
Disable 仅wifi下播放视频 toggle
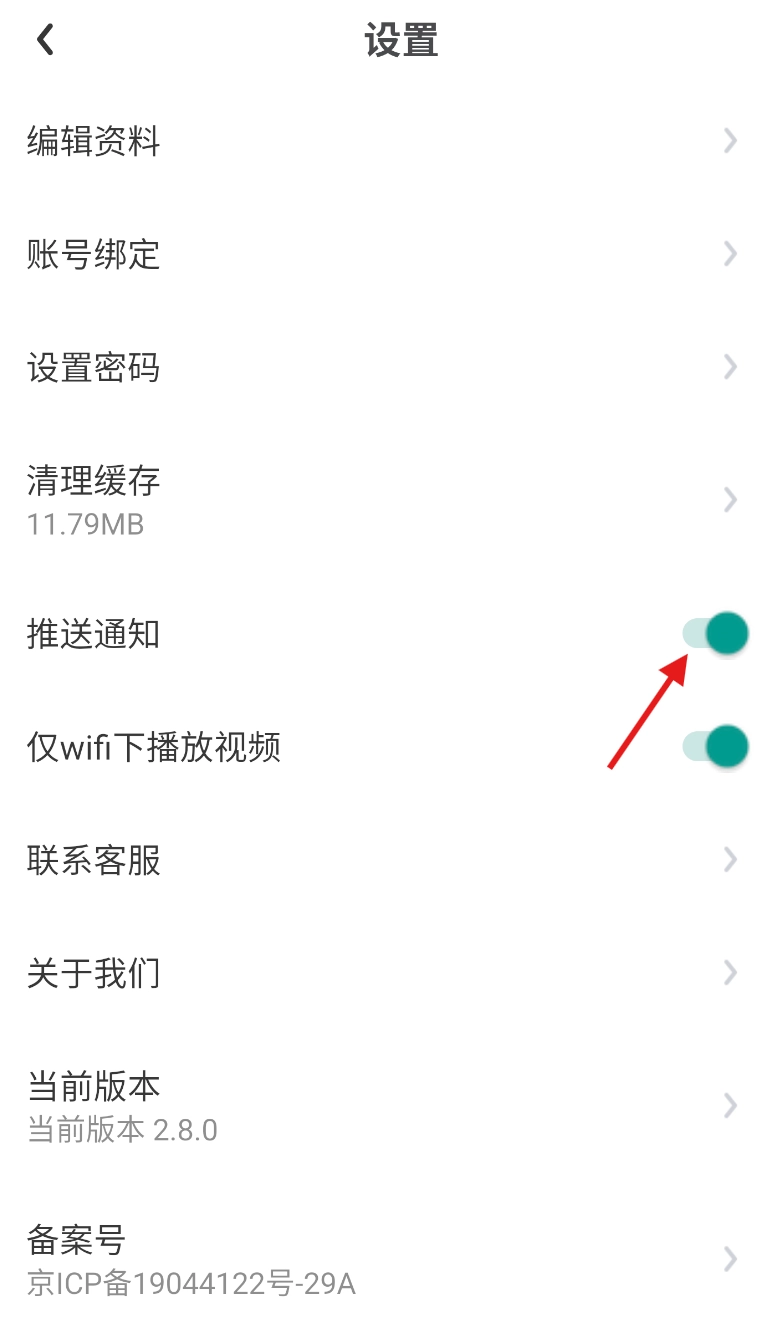tap(716, 746)
